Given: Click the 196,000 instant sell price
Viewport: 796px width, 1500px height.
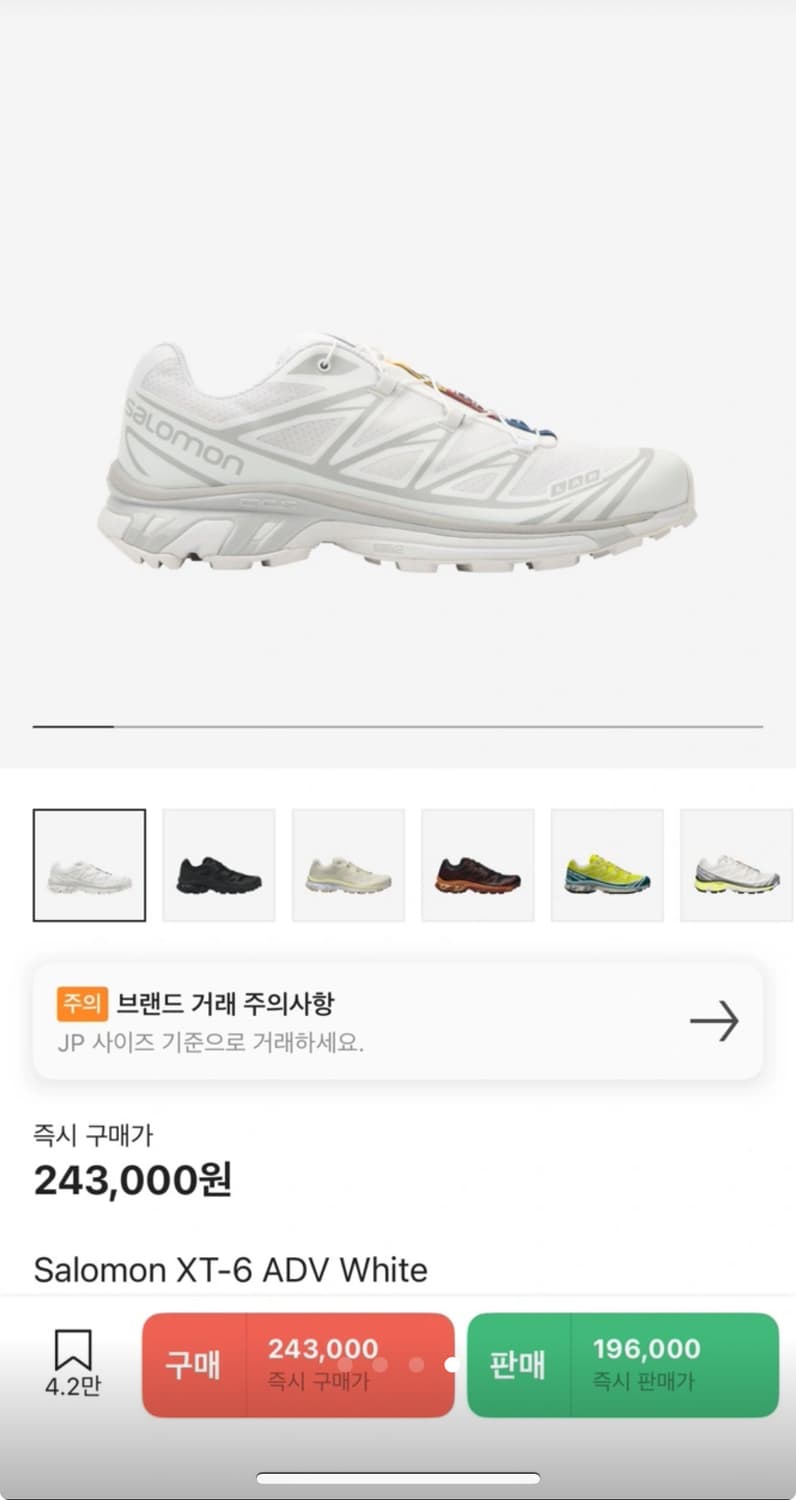Looking at the screenshot, I should point(646,1348).
